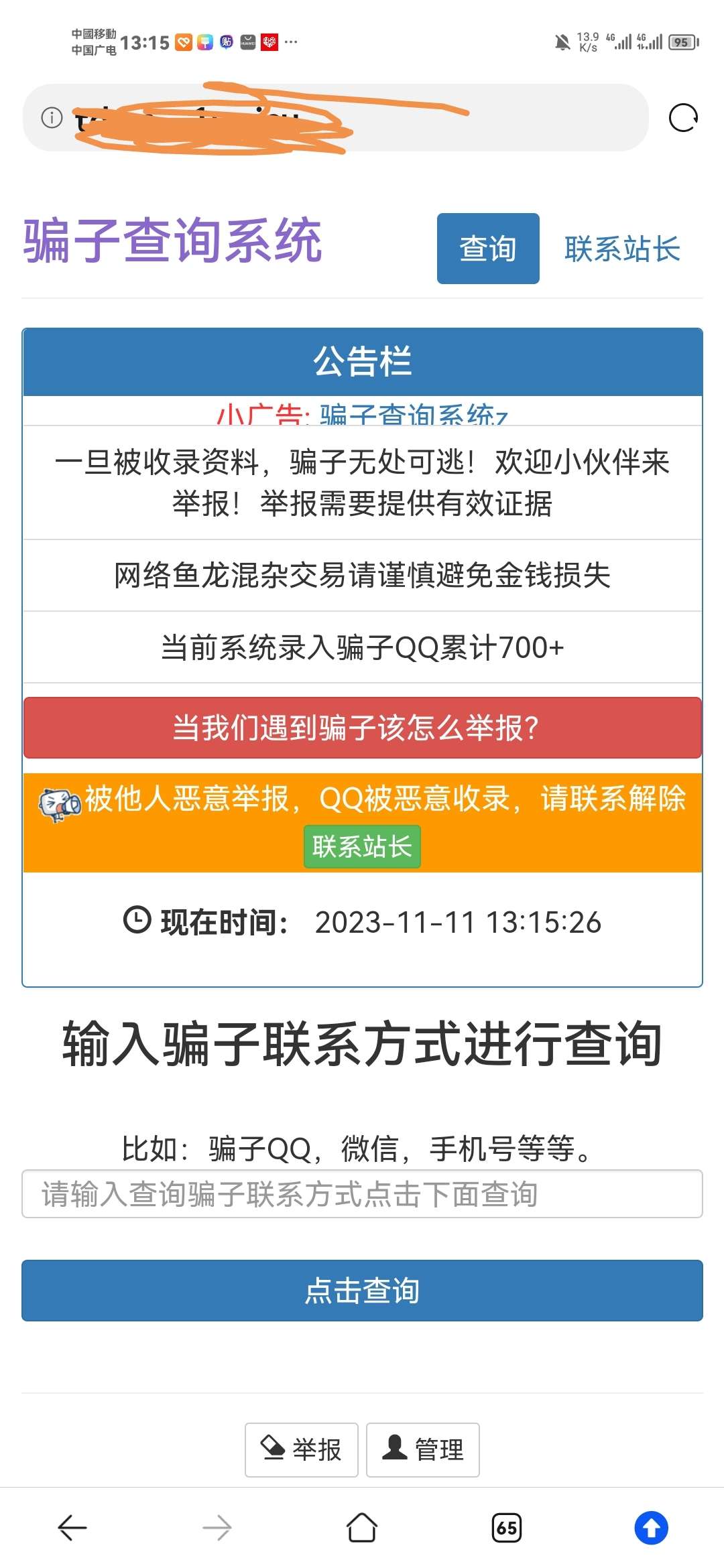Go to the browser home page
Viewport: 724px width, 1568px height.
362,1528
